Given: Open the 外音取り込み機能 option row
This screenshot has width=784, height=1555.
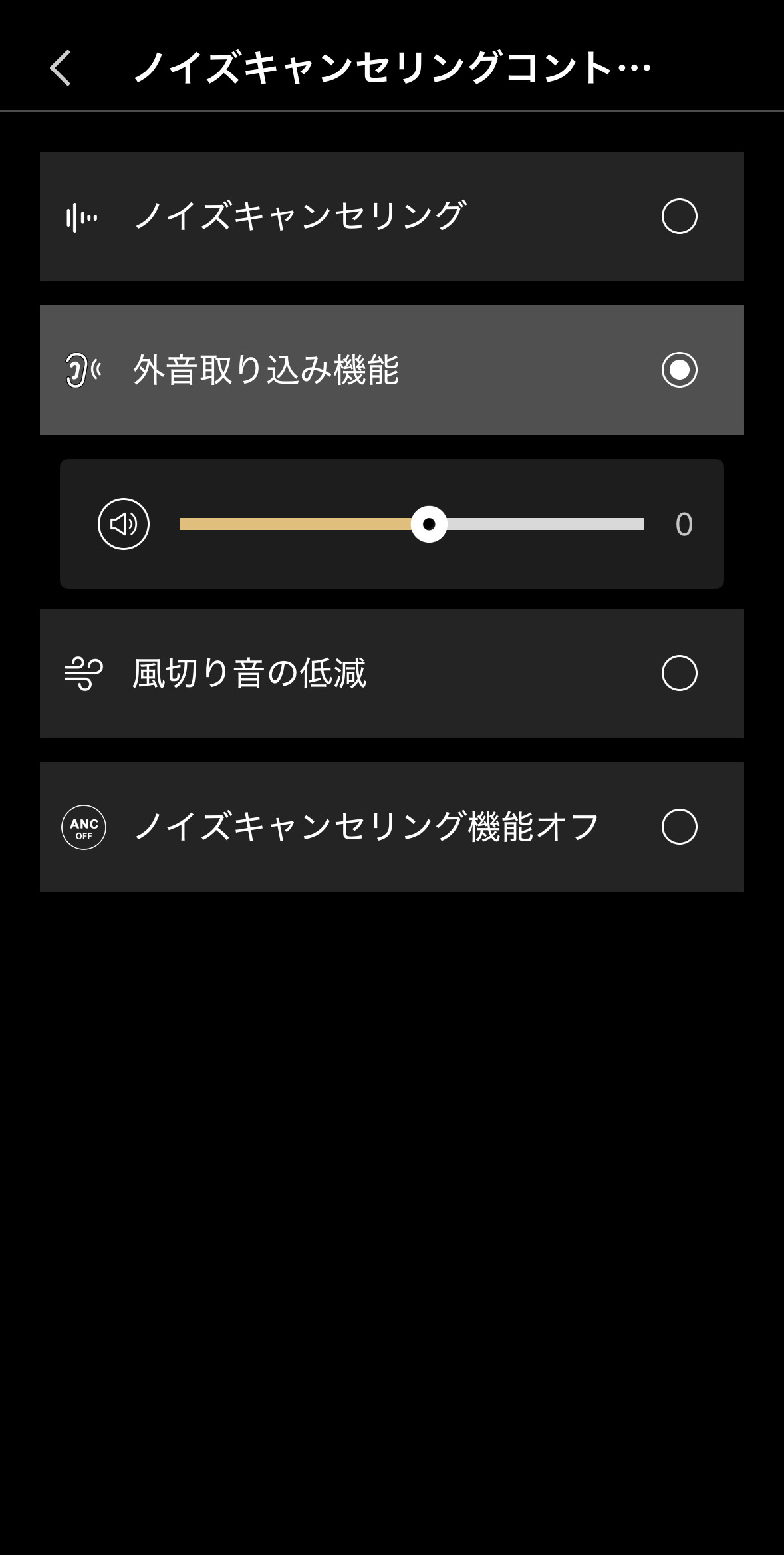Looking at the screenshot, I should pyautogui.click(x=392, y=371).
